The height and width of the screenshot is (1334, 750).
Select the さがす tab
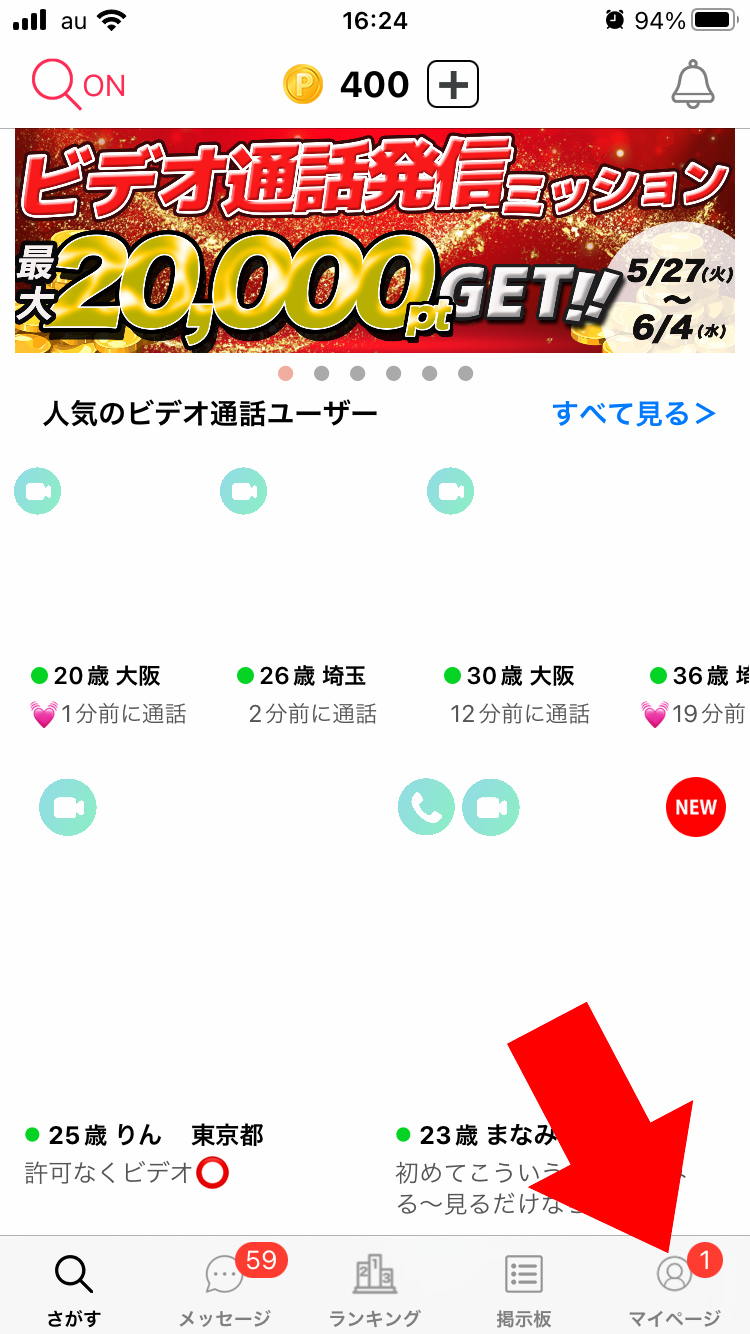click(74, 1287)
